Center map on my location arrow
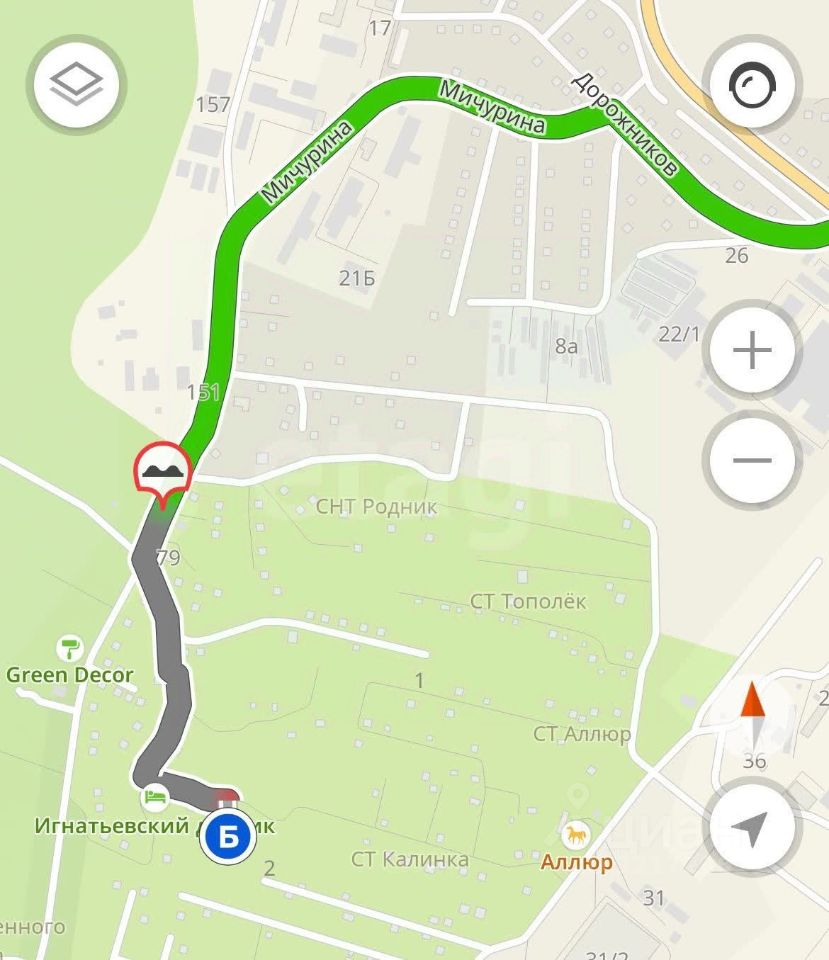This screenshot has width=829, height=960. [750, 828]
